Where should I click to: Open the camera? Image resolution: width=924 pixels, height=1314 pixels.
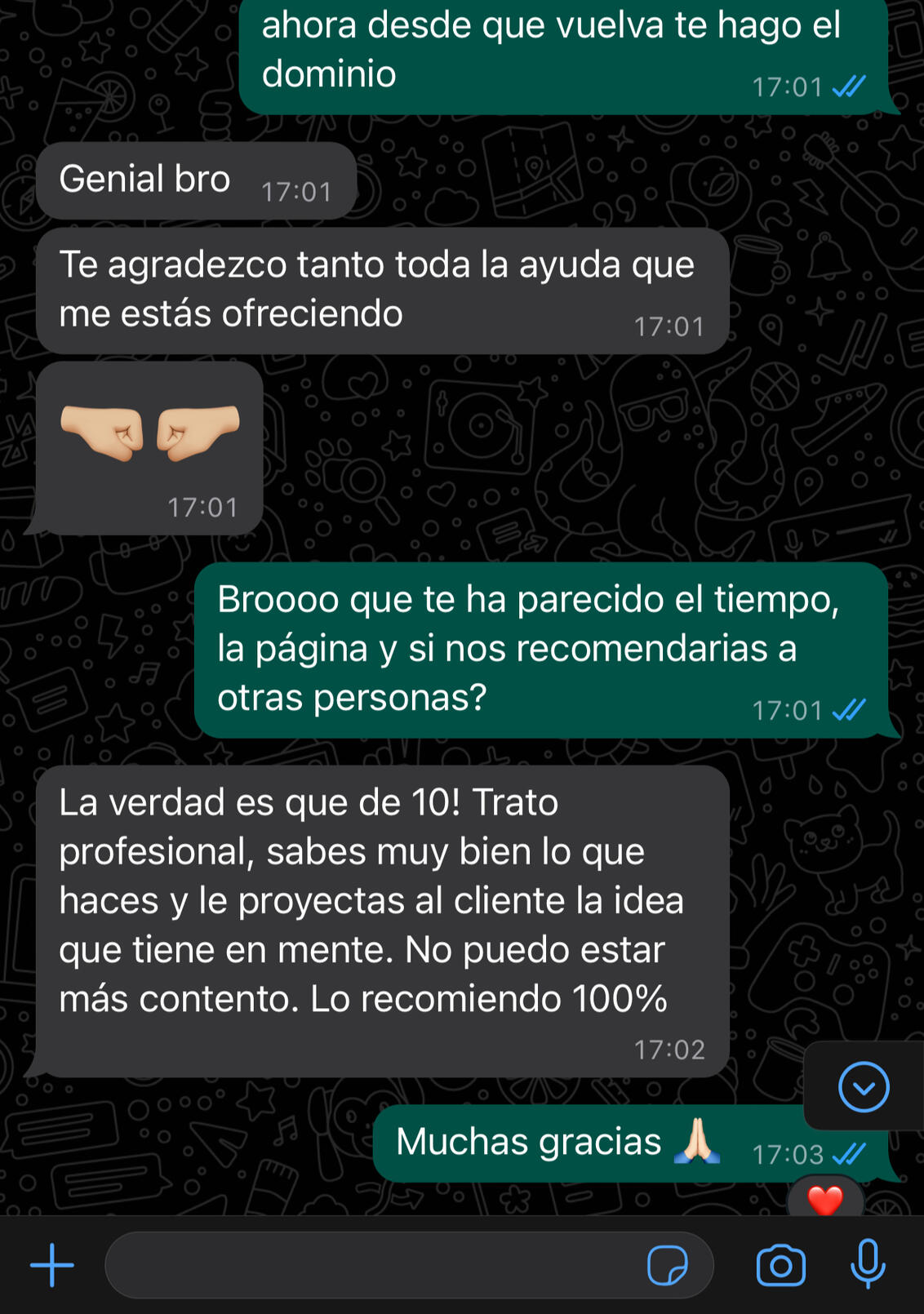tap(780, 1265)
